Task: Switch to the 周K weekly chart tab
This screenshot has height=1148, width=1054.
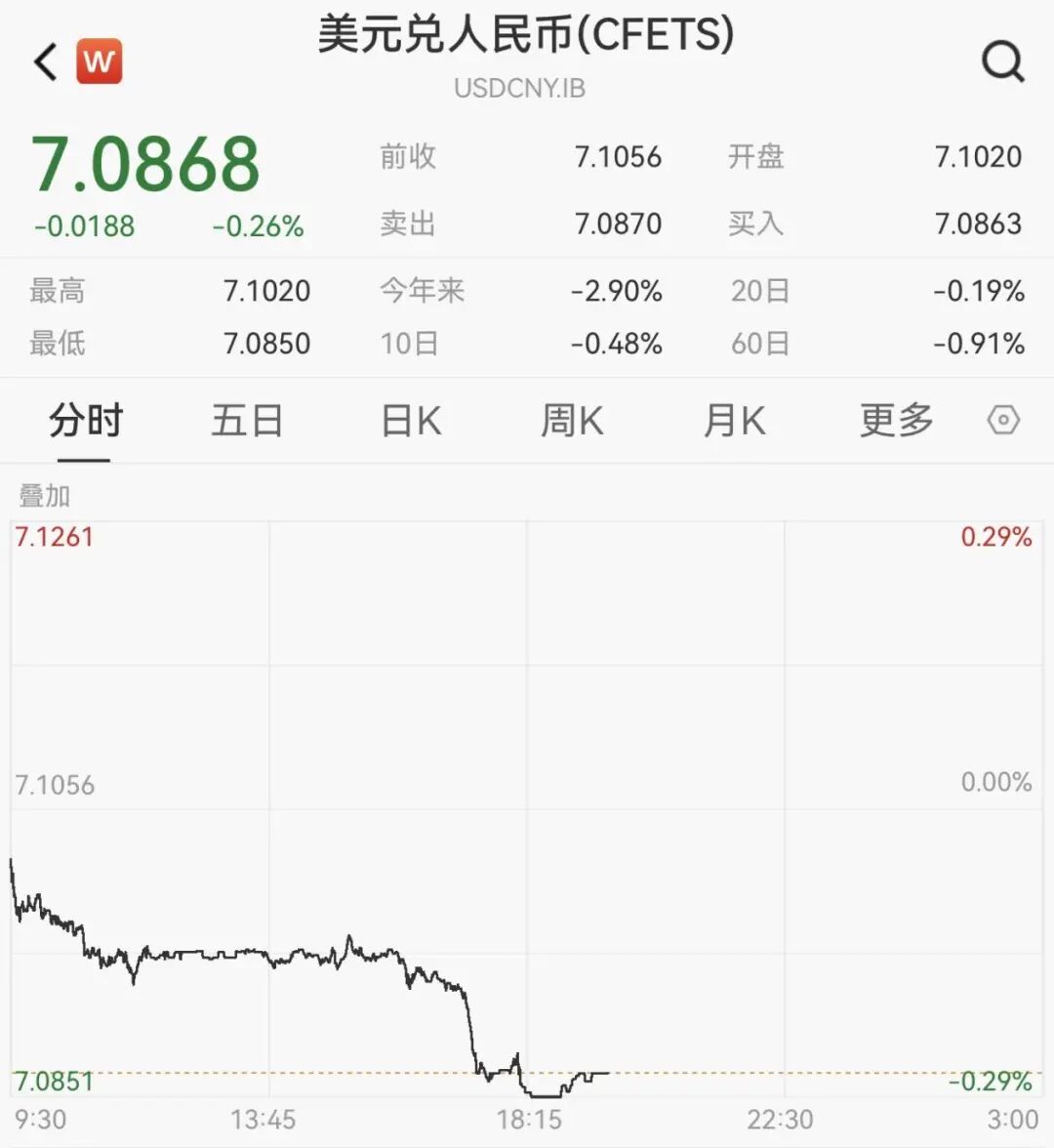Action: [573, 421]
